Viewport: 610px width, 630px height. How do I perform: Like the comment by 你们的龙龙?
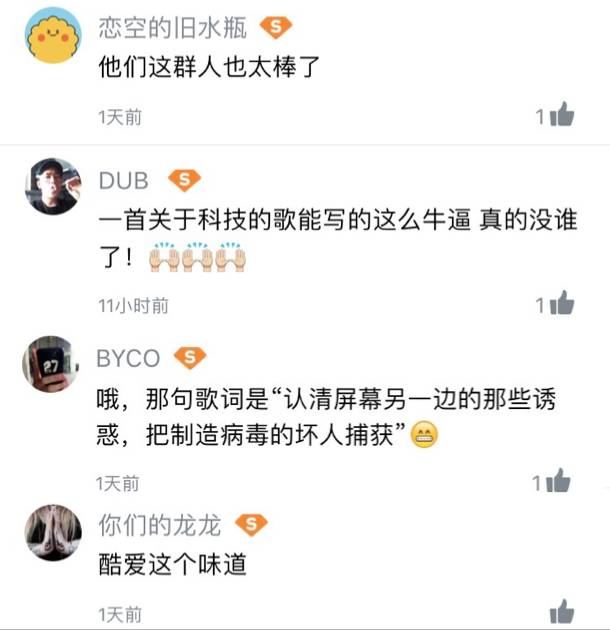click(562, 611)
